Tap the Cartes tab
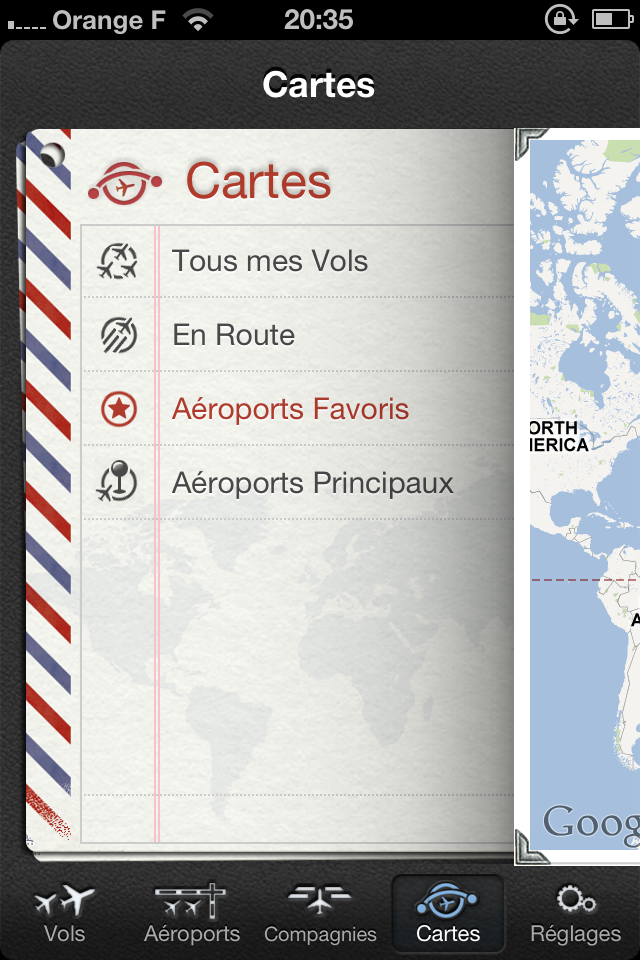640x960 pixels. click(448, 914)
